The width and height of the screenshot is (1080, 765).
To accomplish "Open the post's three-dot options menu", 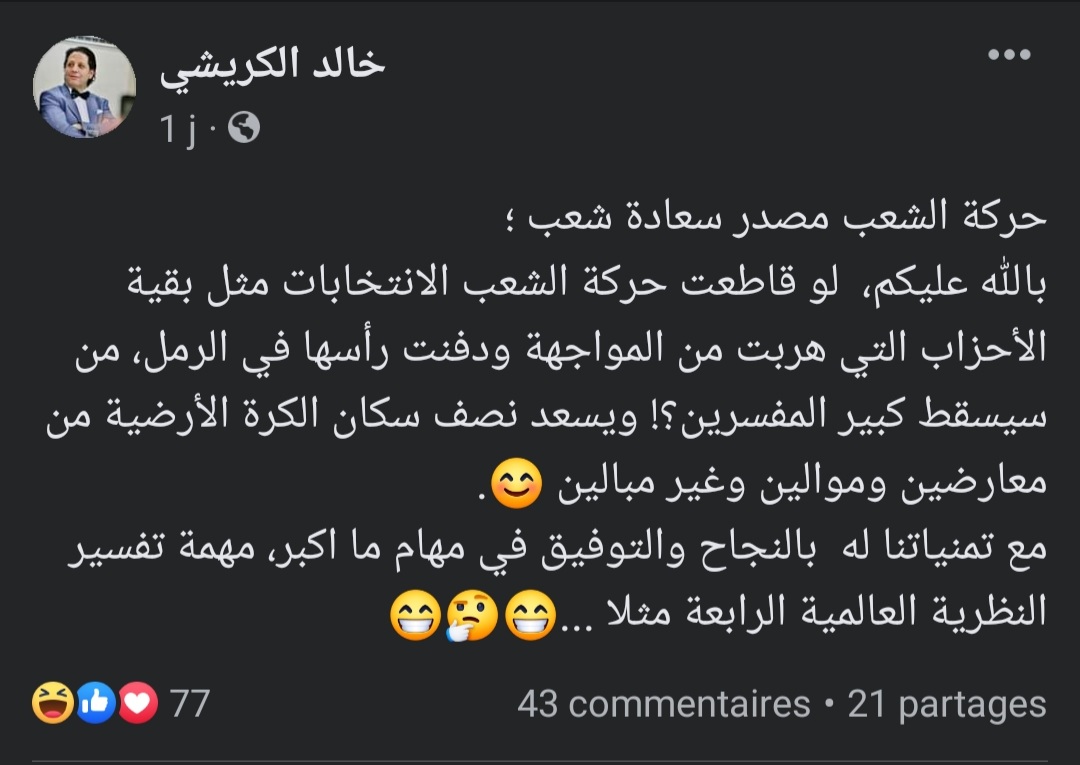I will tap(1008, 55).
